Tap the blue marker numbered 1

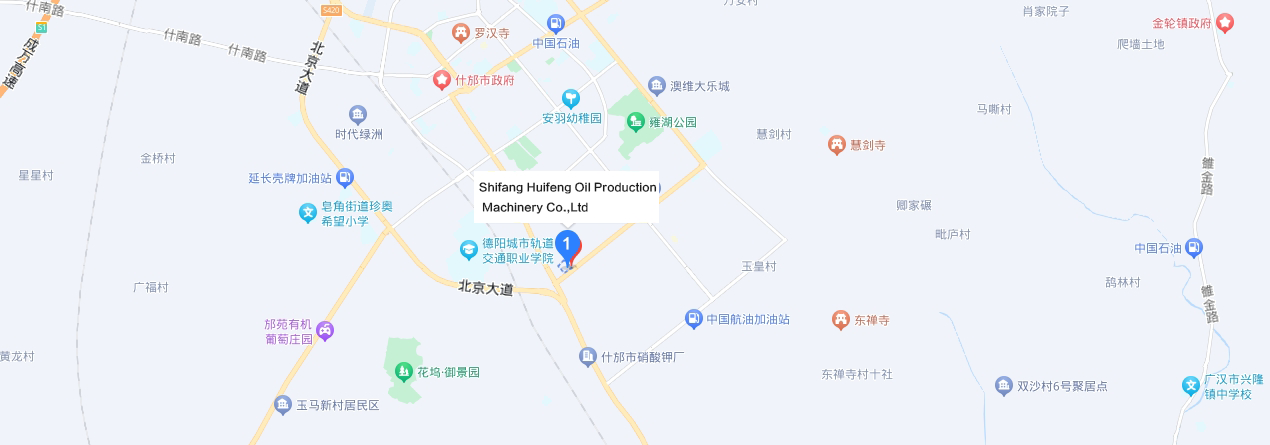click(x=567, y=245)
